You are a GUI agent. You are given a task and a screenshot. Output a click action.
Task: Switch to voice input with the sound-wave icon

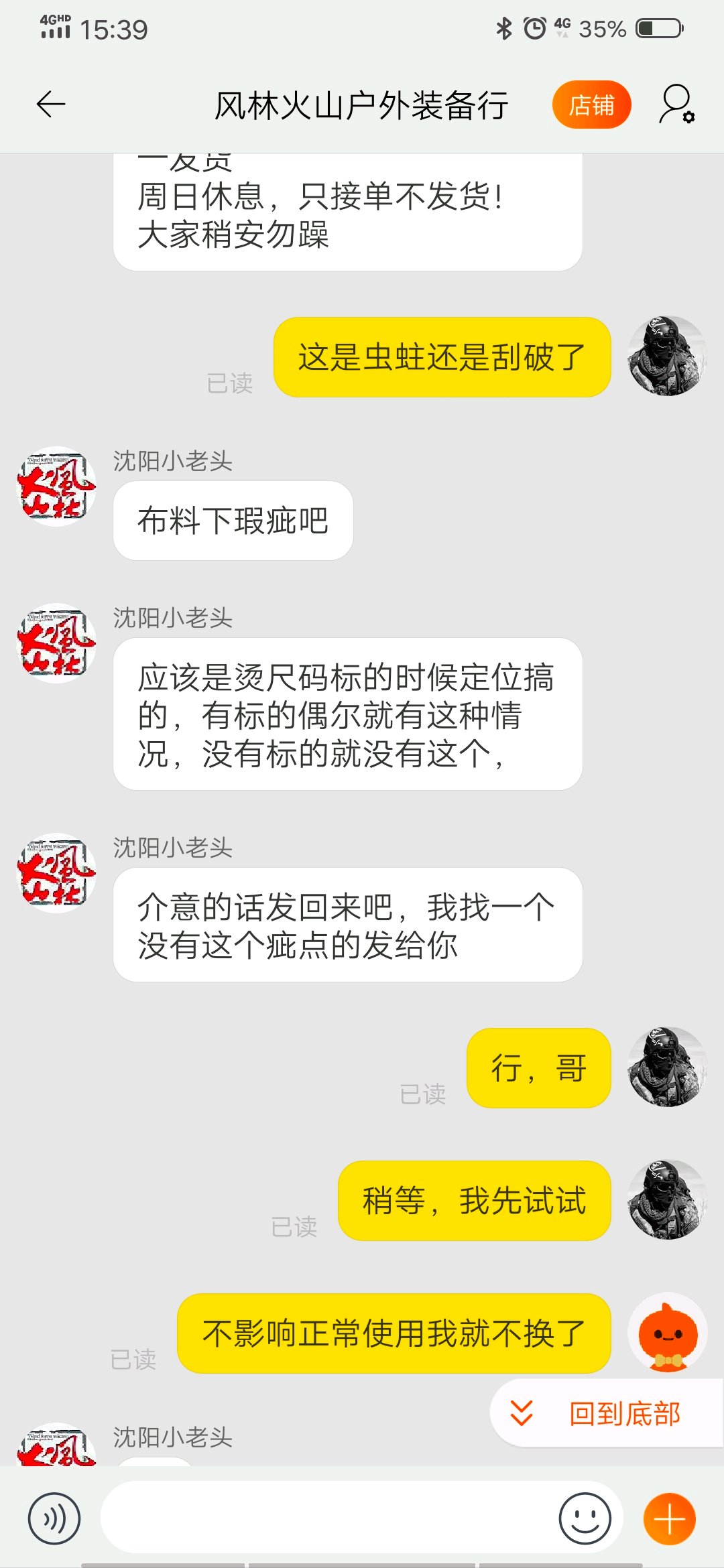(x=54, y=1518)
